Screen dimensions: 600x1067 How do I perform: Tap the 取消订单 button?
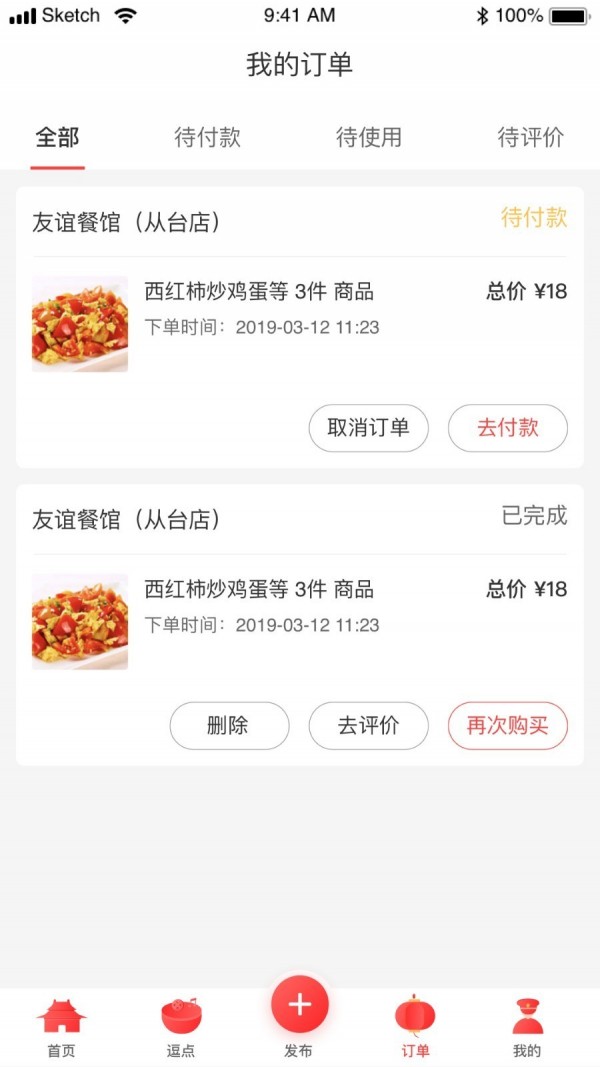[x=368, y=428]
